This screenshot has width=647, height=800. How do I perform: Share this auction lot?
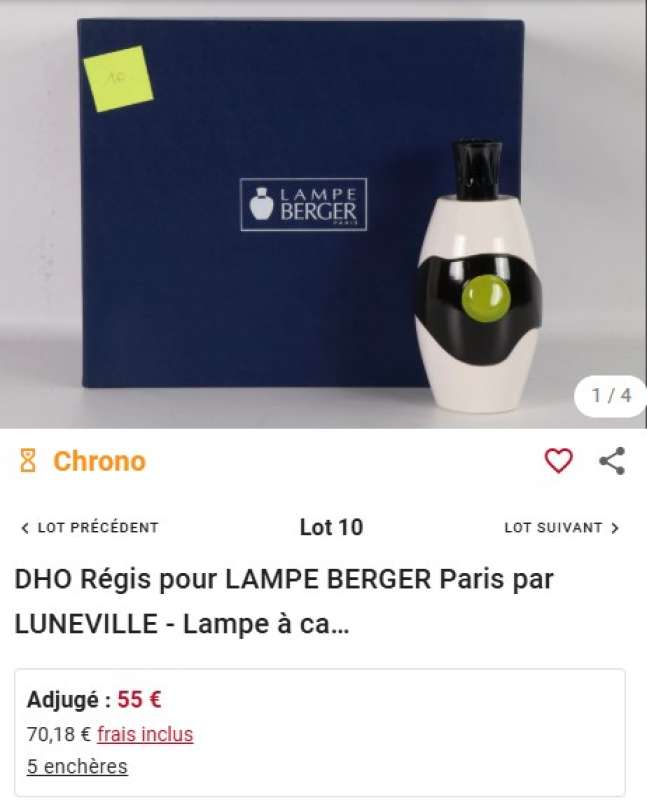point(612,461)
